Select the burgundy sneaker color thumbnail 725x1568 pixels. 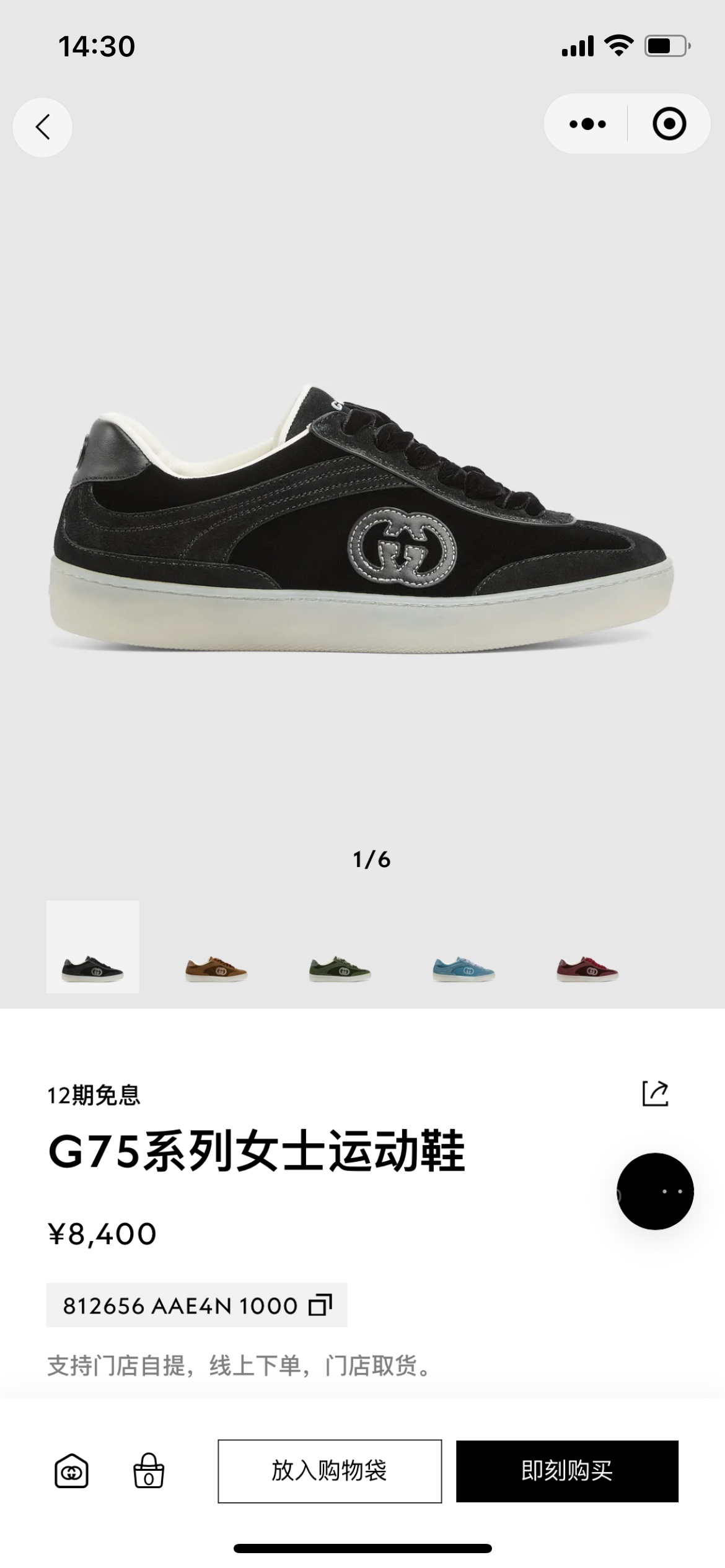[587, 969]
